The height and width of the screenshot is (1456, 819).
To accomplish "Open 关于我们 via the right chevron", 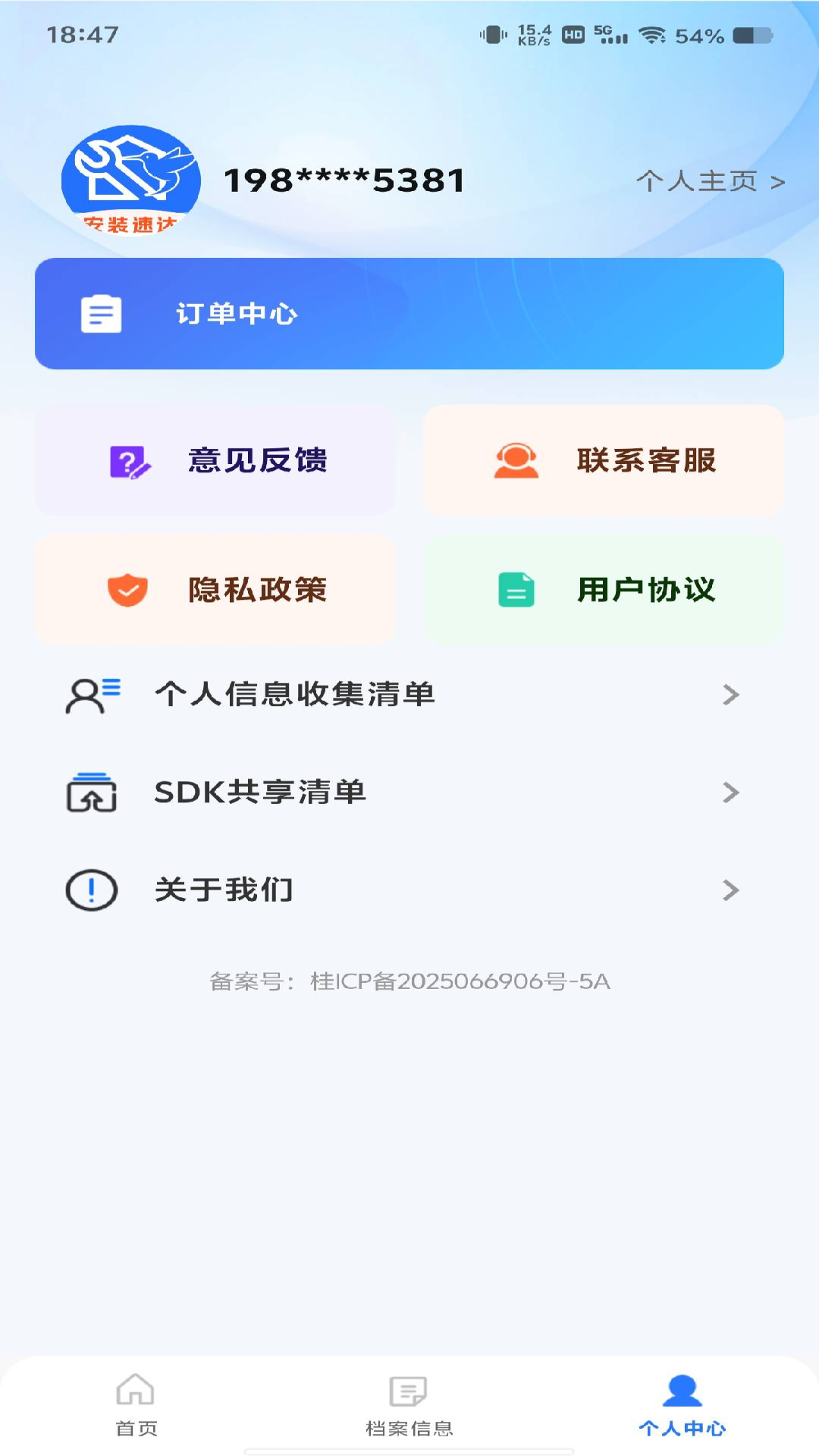I will pyautogui.click(x=730, y=890).
